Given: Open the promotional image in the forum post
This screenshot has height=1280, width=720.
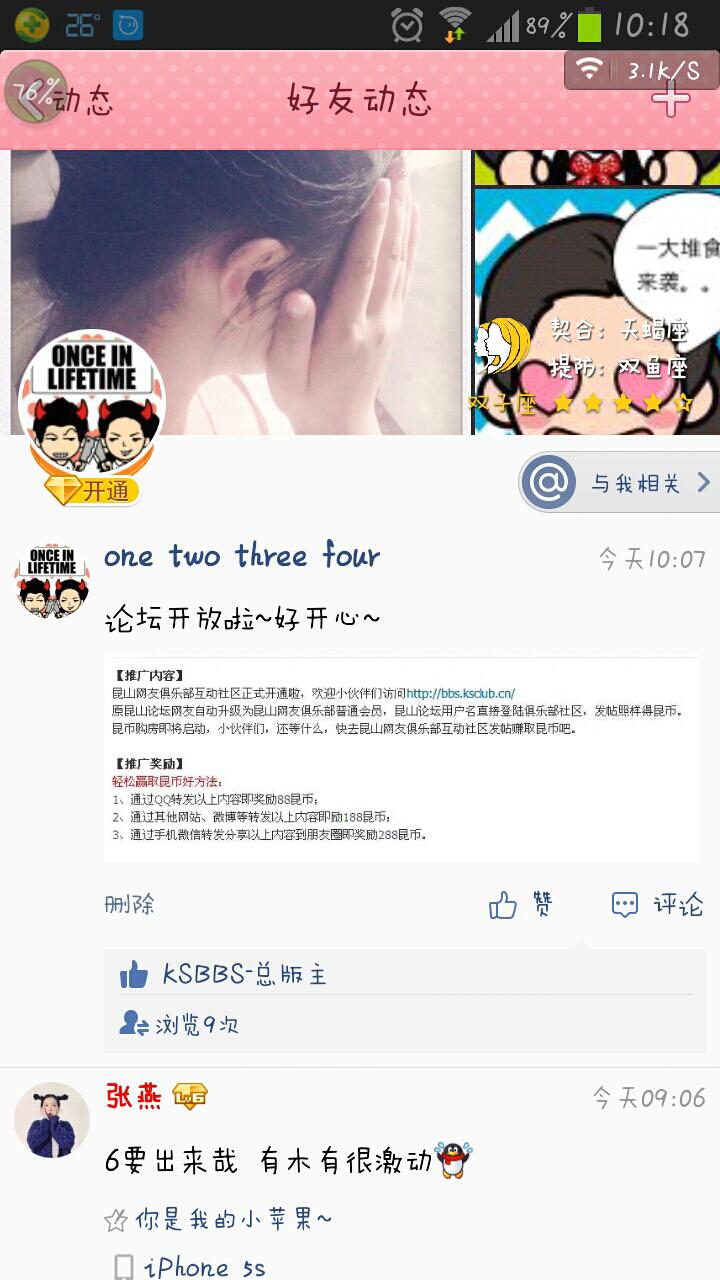Looking at the screenshot, I should click(400, 756).
